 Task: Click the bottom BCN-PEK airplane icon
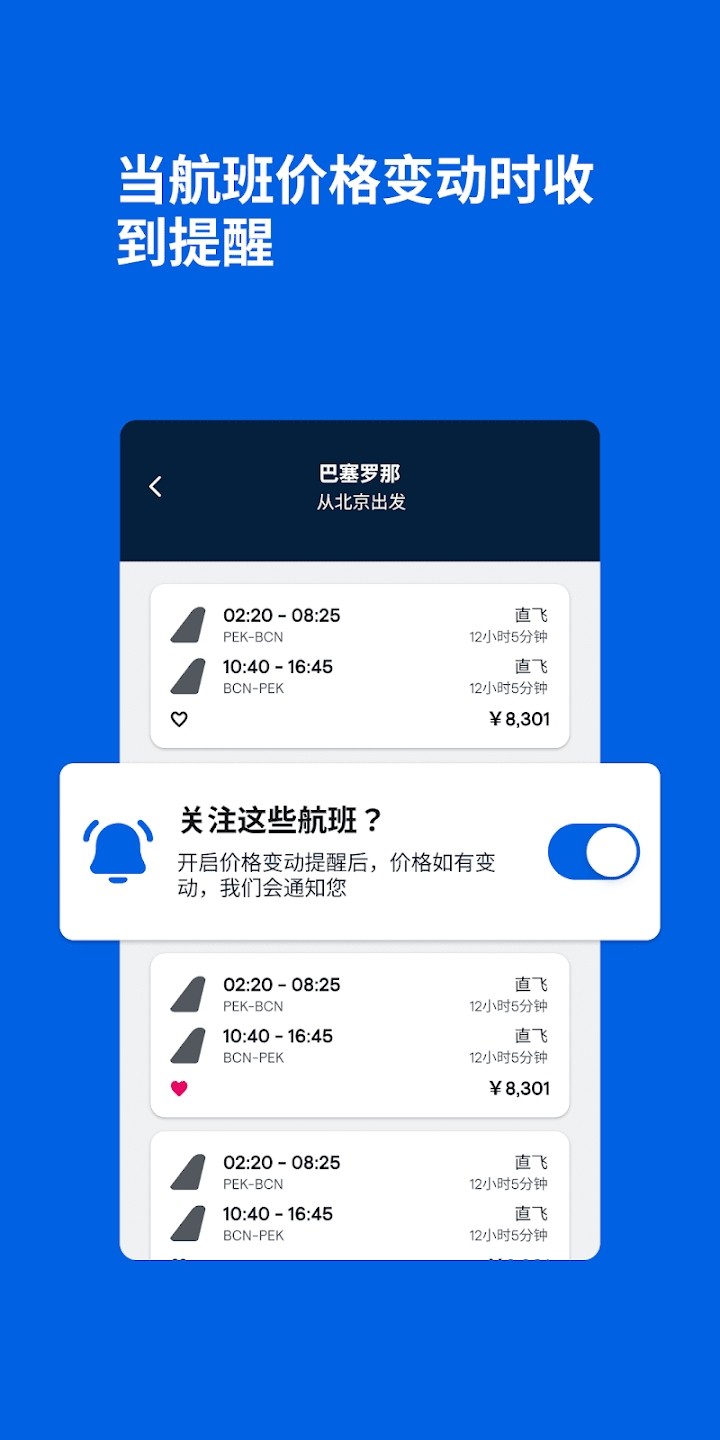pos(187,1220)
